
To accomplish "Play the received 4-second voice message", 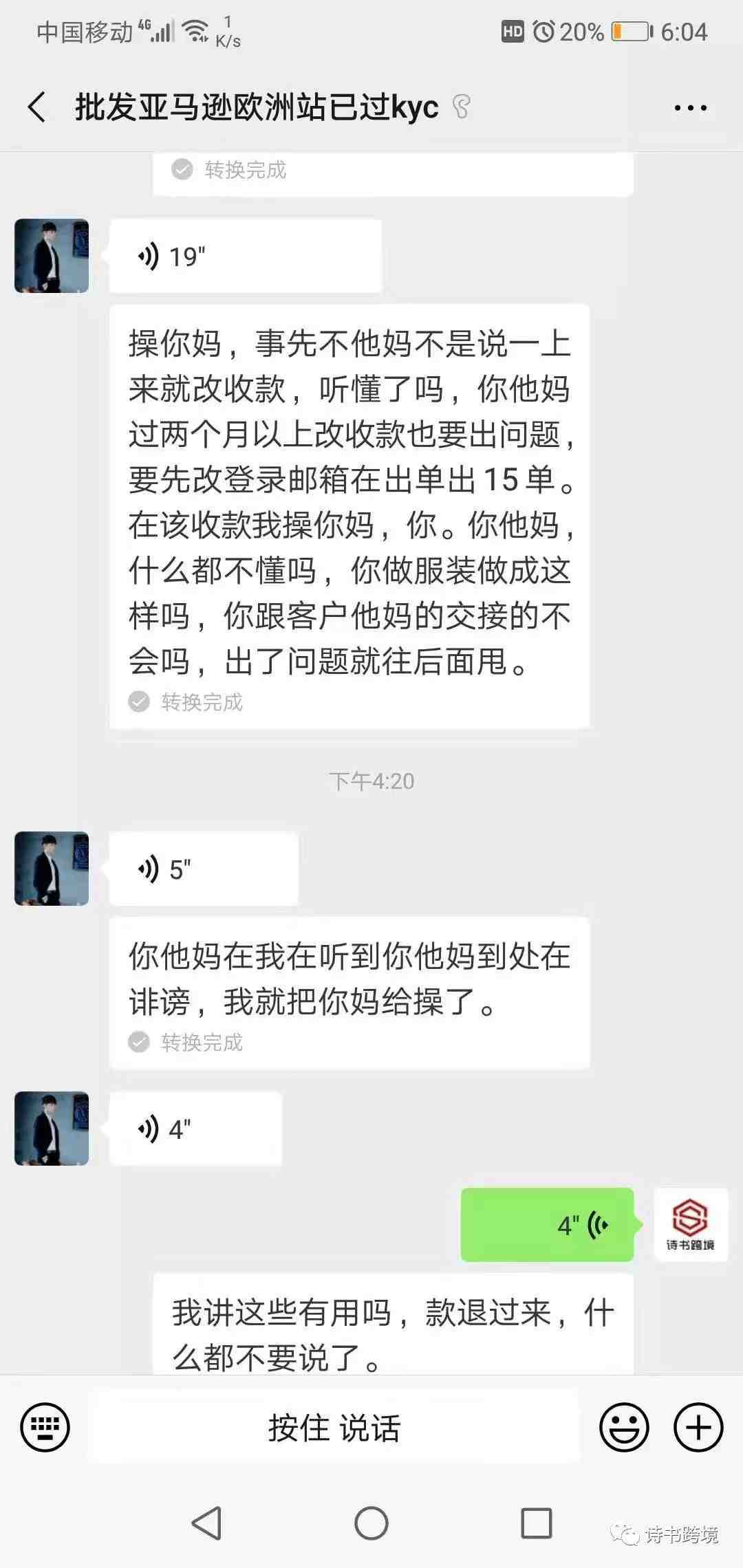I will 195,1129.
